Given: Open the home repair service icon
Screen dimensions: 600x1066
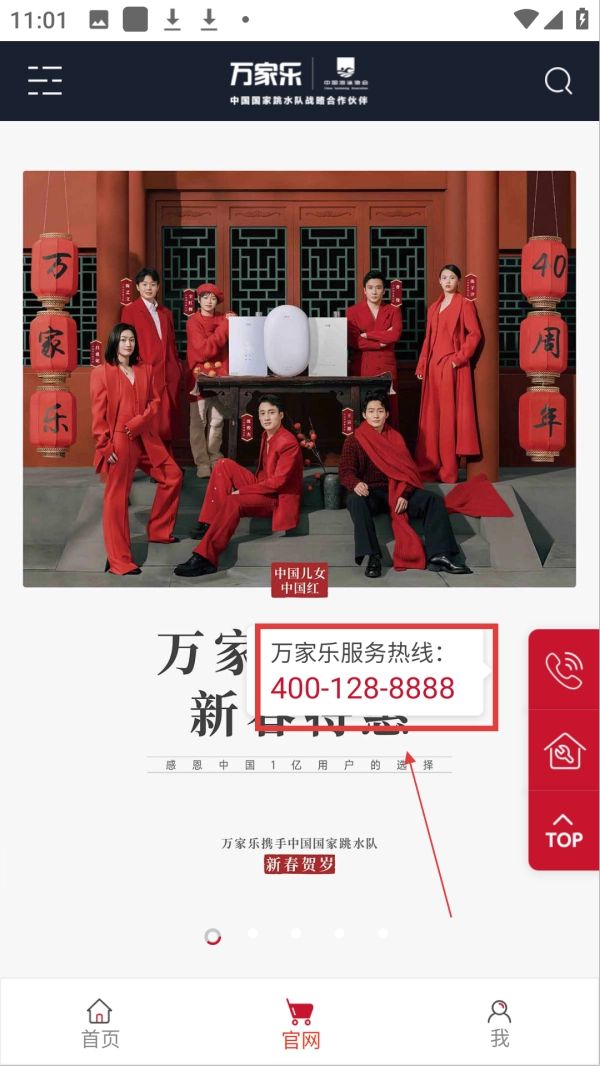Looking at the screenshot, I should tap(564, 750).
